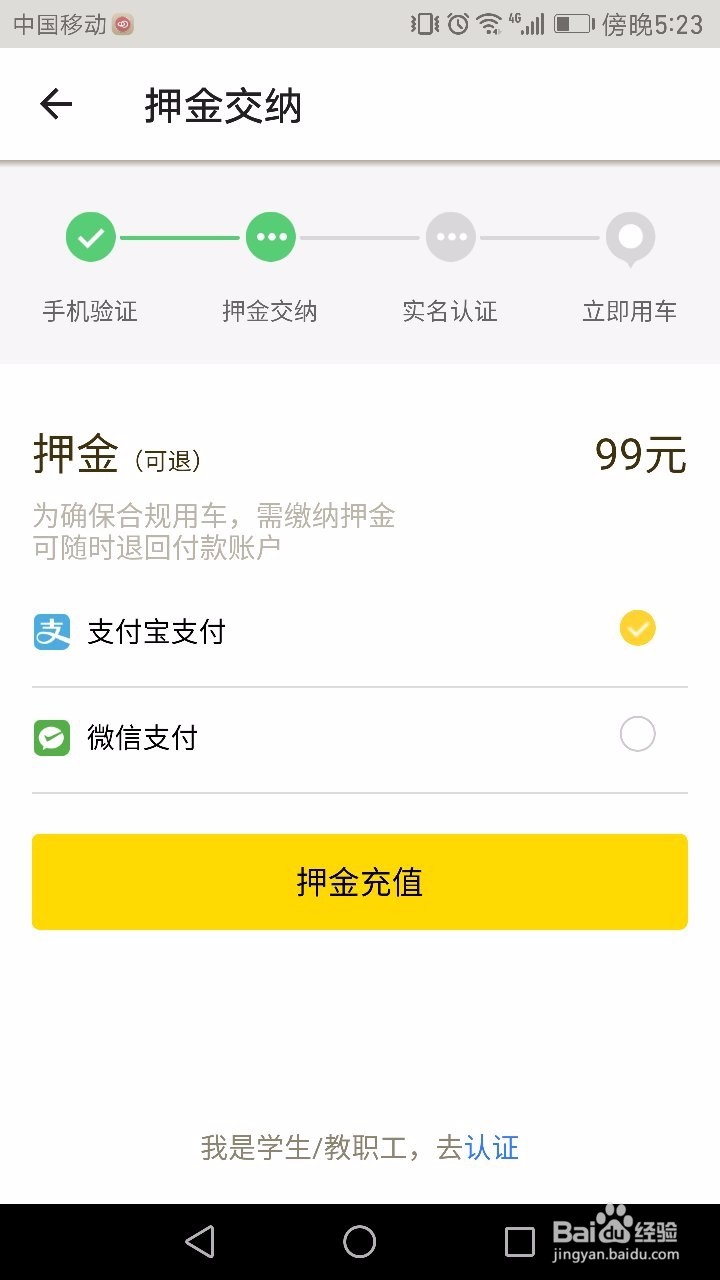
Task: Tap the 立即用车 step circle
Action: pyautogui.click(x=630, y=238)
